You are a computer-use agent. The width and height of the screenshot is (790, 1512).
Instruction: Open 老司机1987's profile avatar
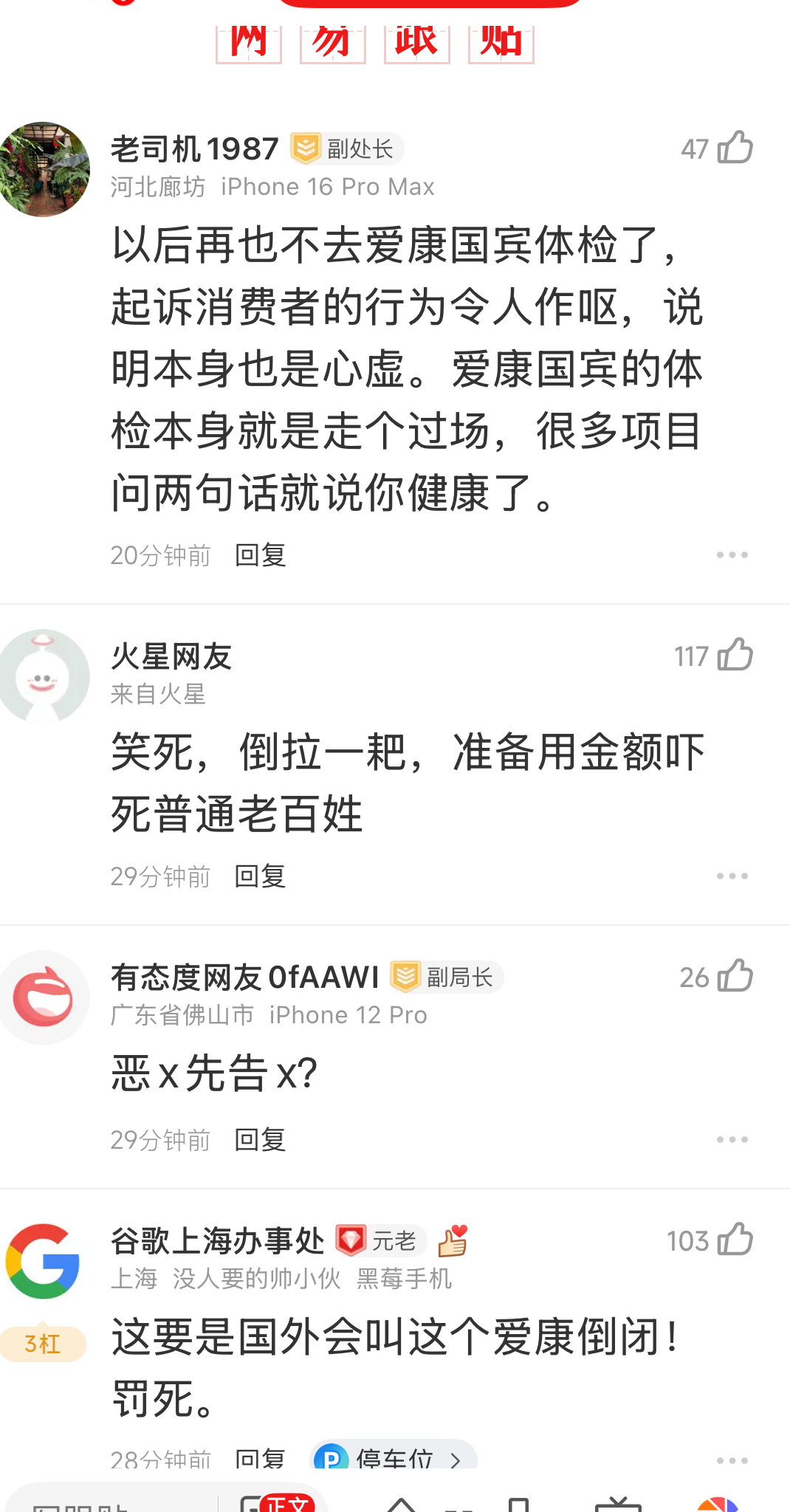(44, 169)
